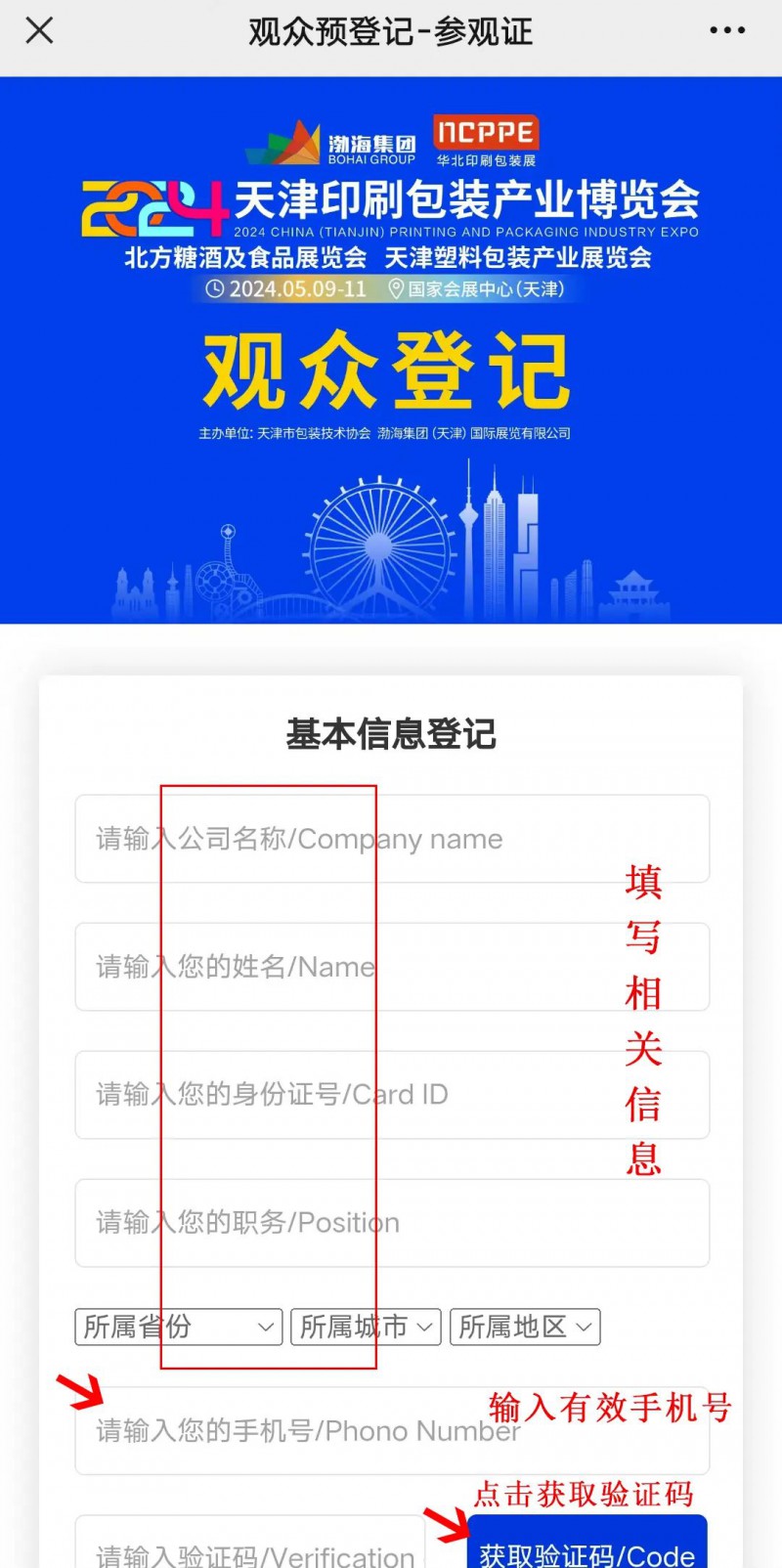Select the 身份证号/Card ID field
The image size is (782, 1568).
(391, 1095)
